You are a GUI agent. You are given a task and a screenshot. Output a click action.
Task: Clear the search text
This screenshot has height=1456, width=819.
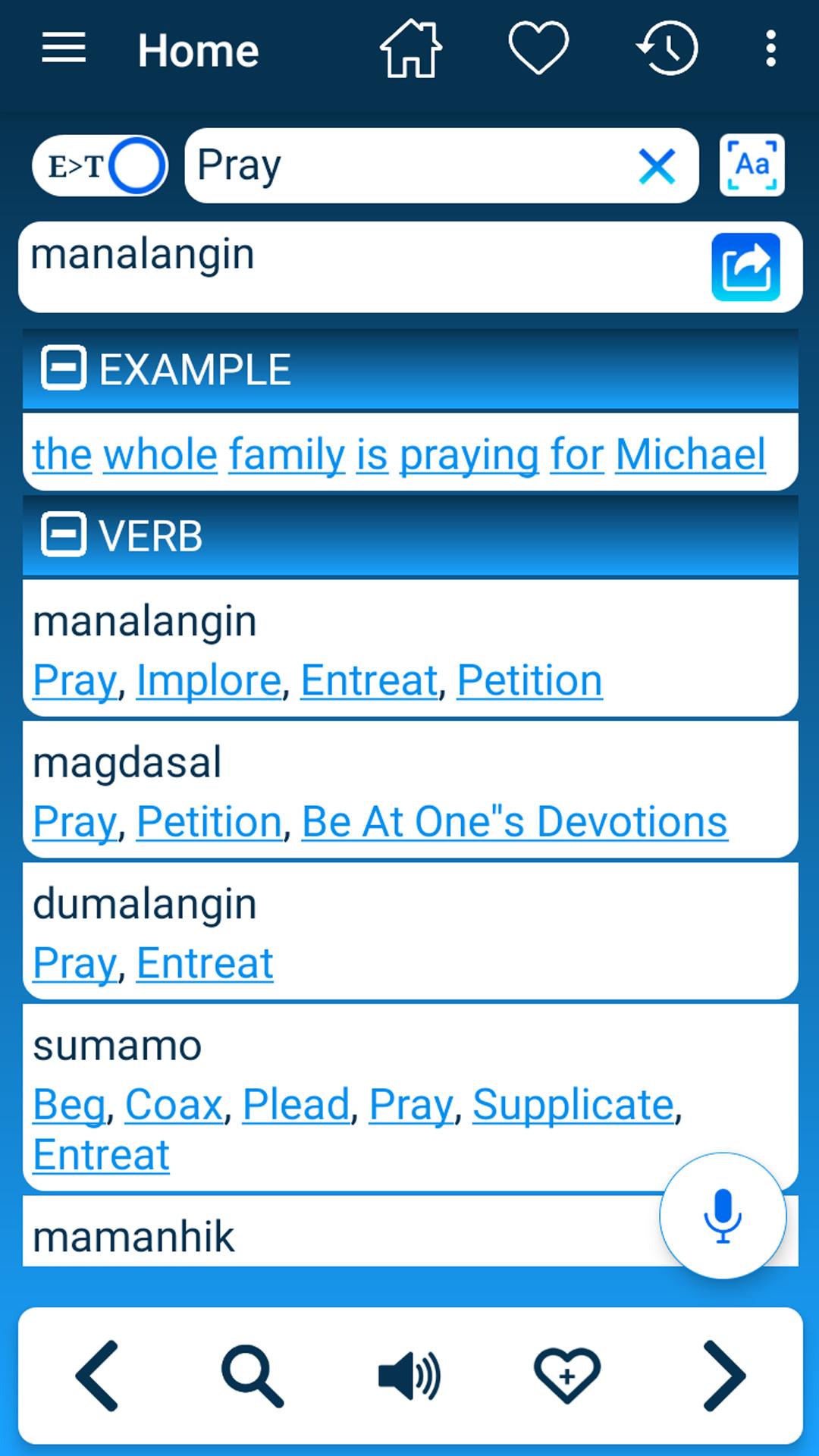point(657,166)
